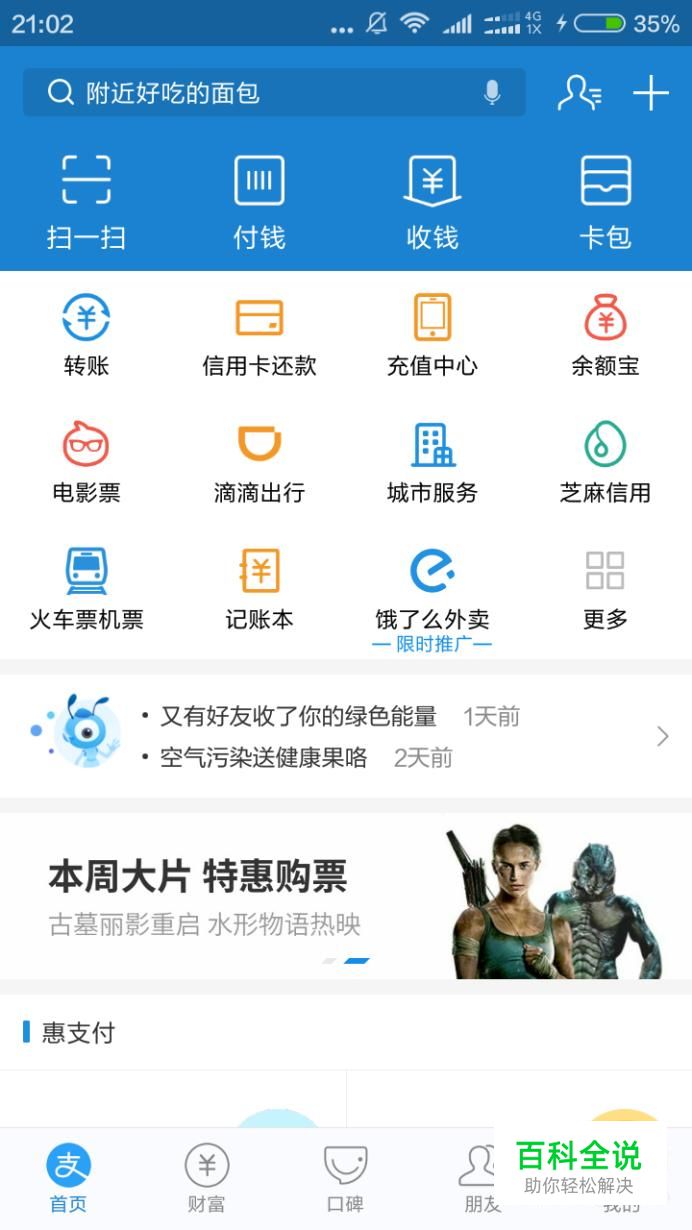Go to 充值中心 top-up center
692x1230 pixels.
[x=432, y=335]
